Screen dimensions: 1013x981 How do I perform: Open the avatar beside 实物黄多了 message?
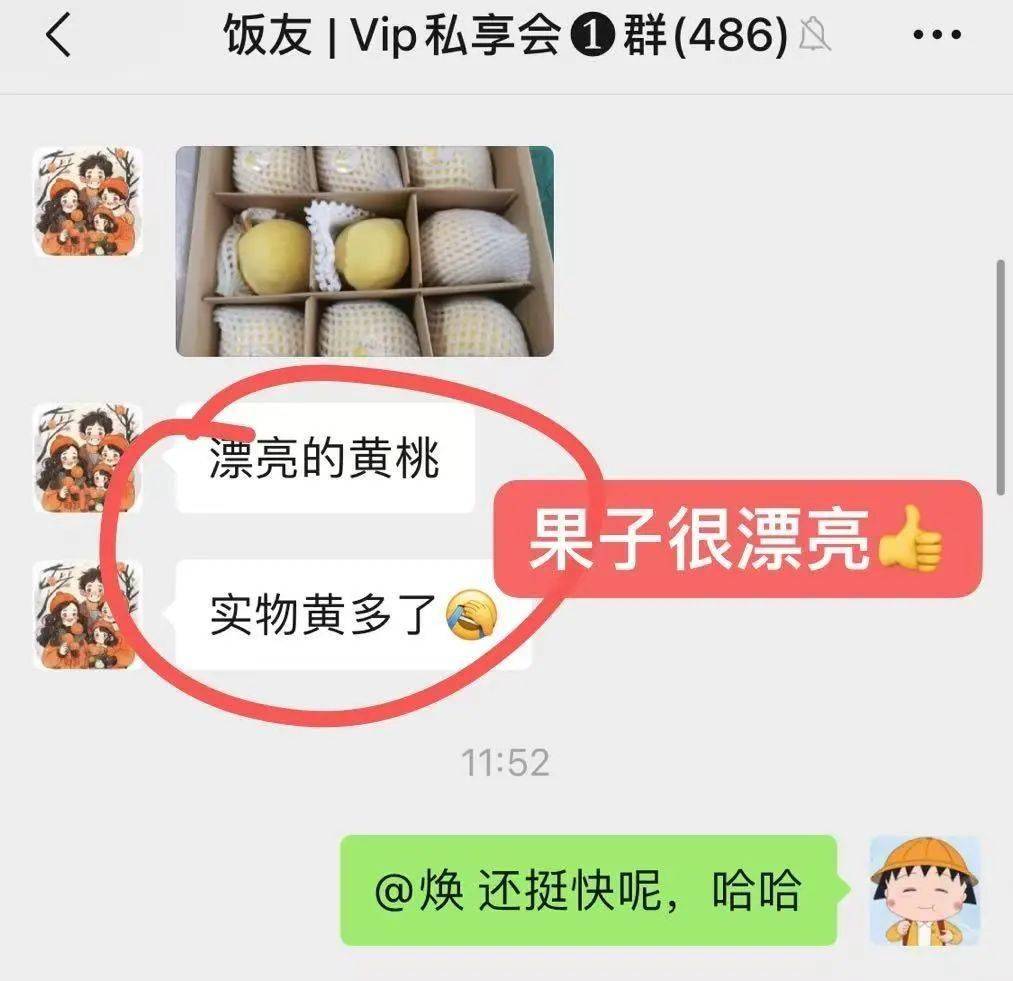(87, 615)
